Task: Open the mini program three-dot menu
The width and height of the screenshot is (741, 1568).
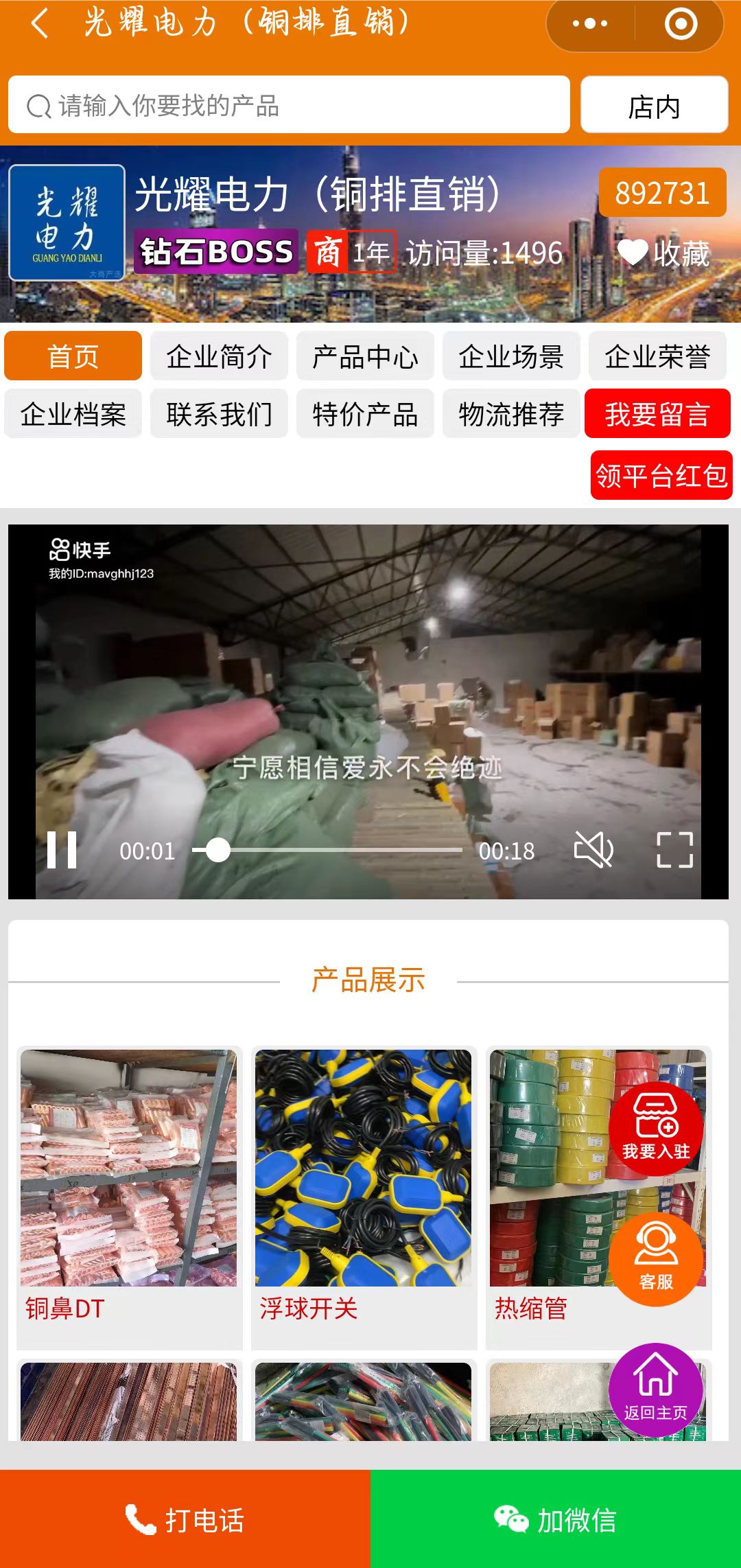Action: [x=590, y=23]
